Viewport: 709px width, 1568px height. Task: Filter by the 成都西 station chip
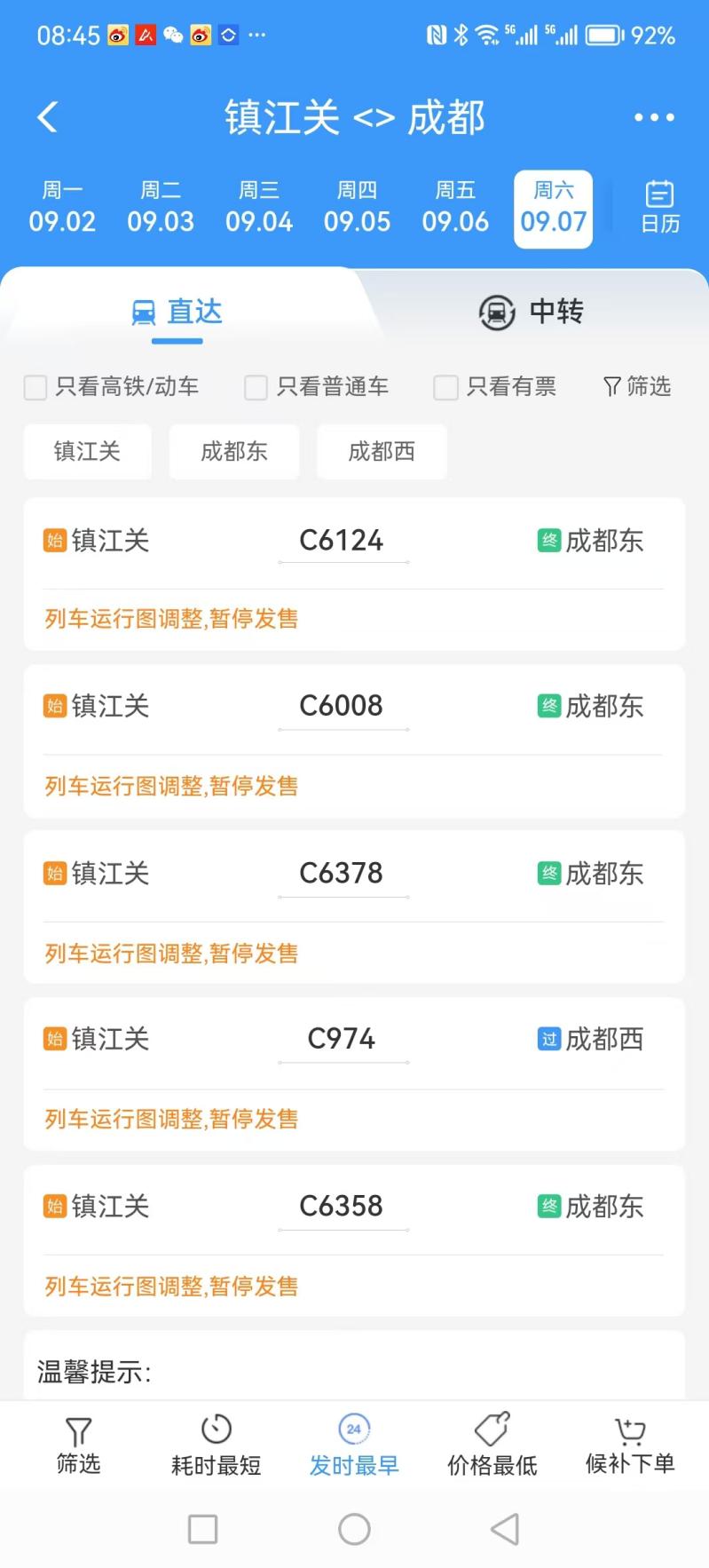pyautogui.click(x=382, y=451)
